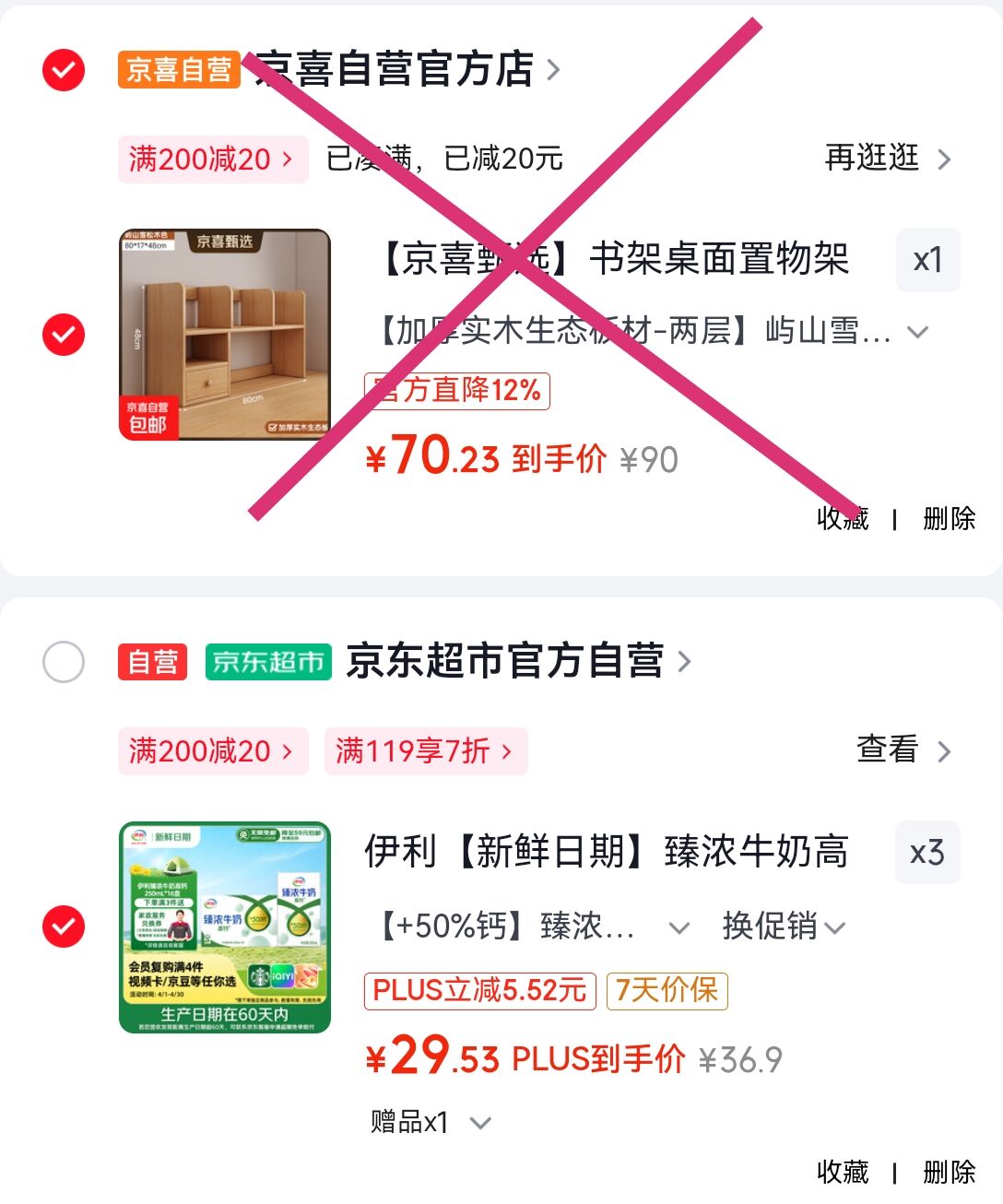The width and height of the screenshot is (1003, 1204).
Task: Uncheck the 京喜自营官方店 store checkbox
Action: [x=64, y=70]
